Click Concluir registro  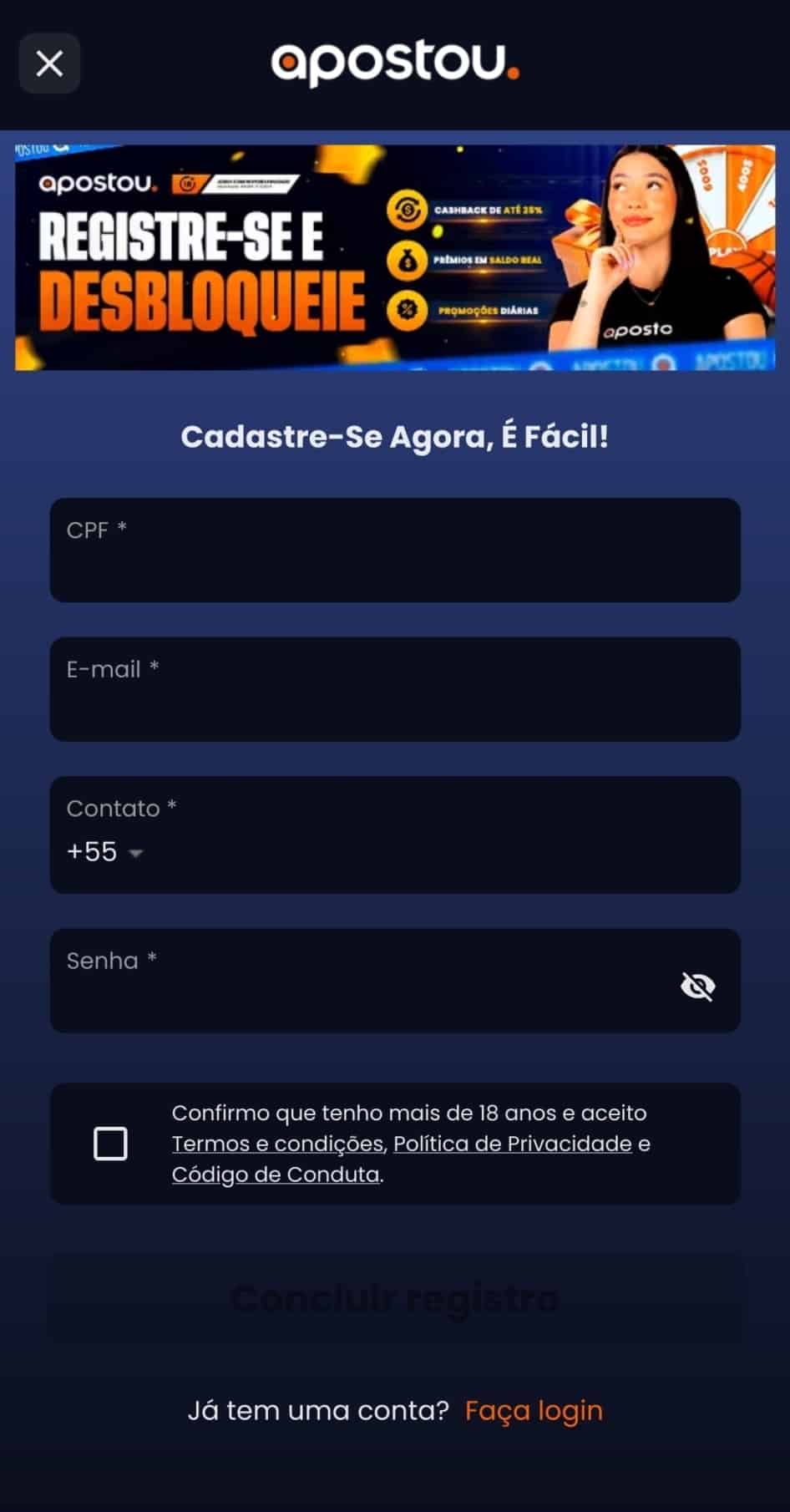395,1297
